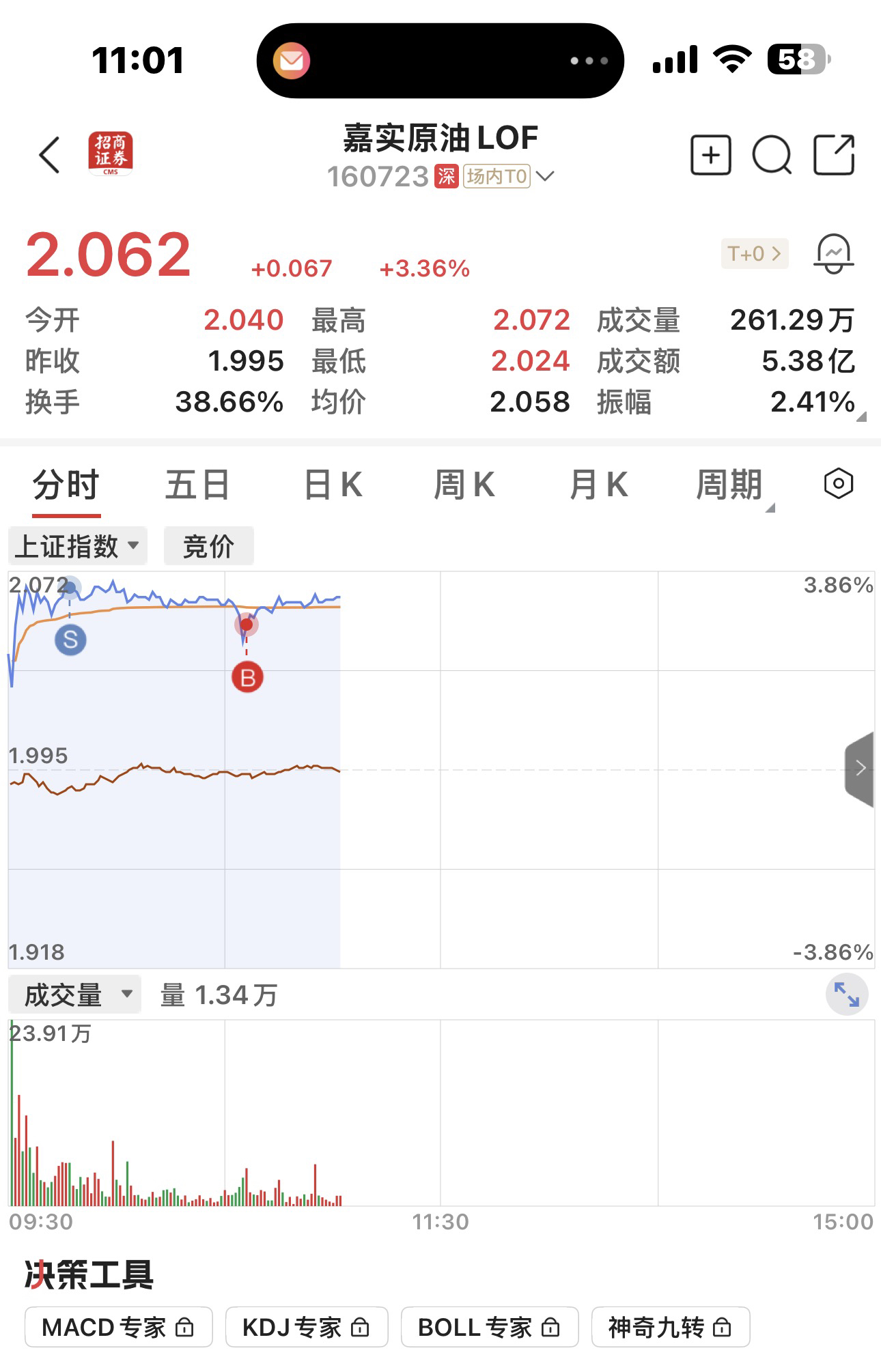The width and height of the screenshot is (881, 1372).
Task: Select the 招商证券 CMS logo icon
Action: [111, 154]
